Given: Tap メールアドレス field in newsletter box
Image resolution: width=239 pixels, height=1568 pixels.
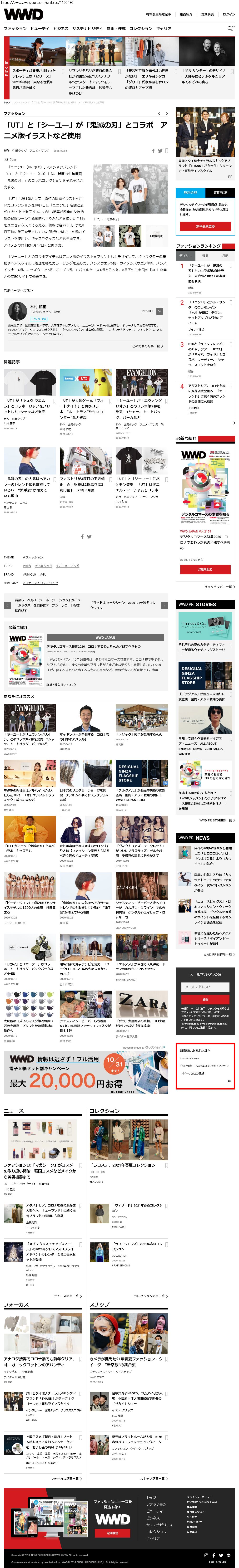Looking at the screenshot, I should point(205,987).
